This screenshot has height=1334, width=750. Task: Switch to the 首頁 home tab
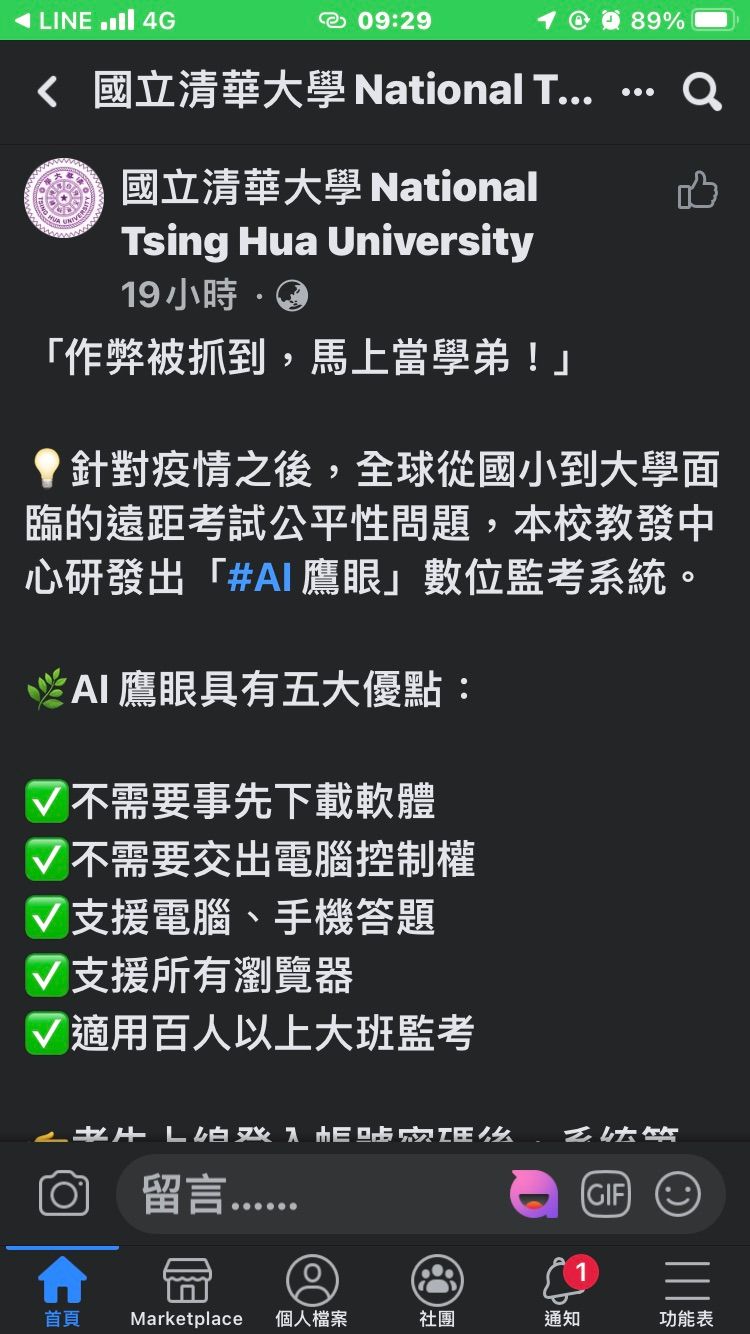pyautogui.click(x=62, y=1290)
